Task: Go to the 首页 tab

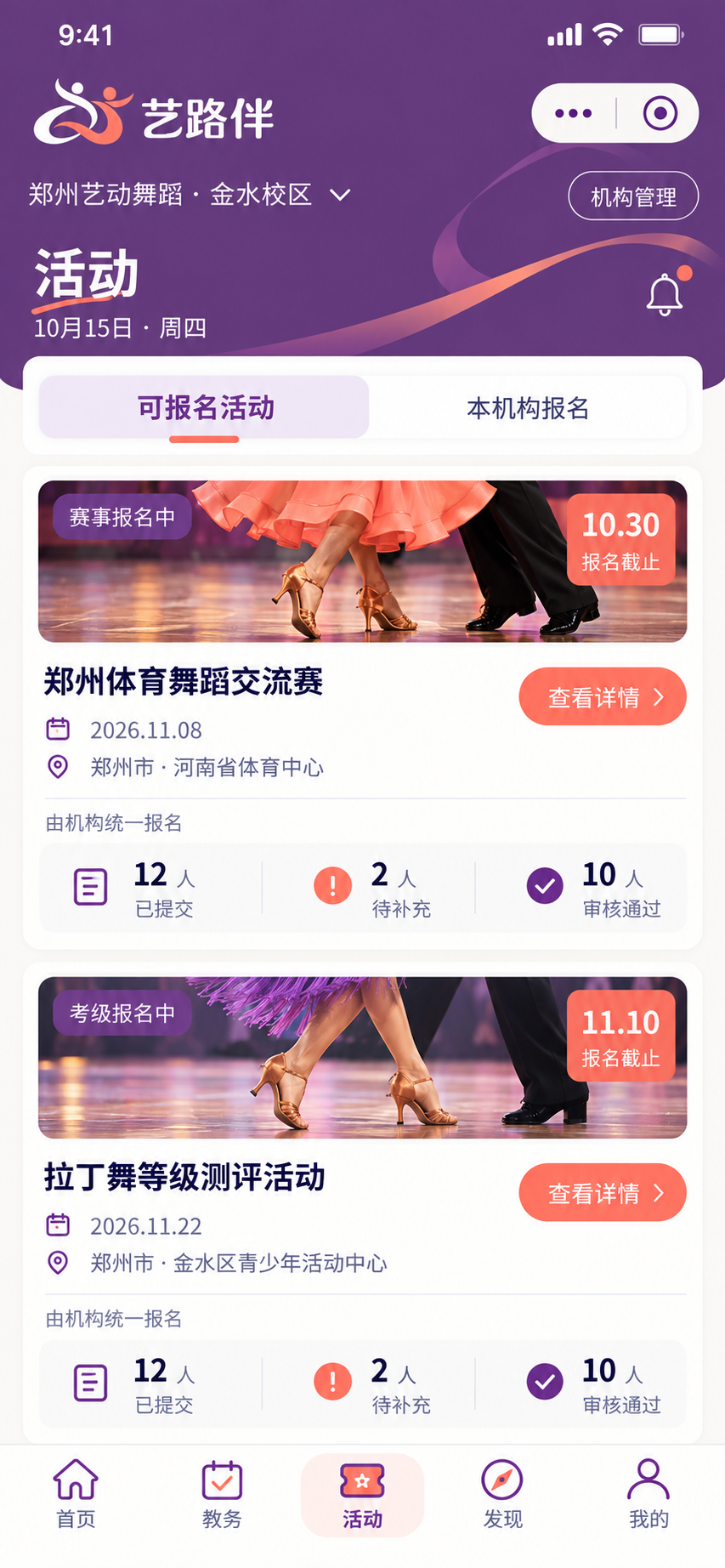Action: (x=76, y=1494)
